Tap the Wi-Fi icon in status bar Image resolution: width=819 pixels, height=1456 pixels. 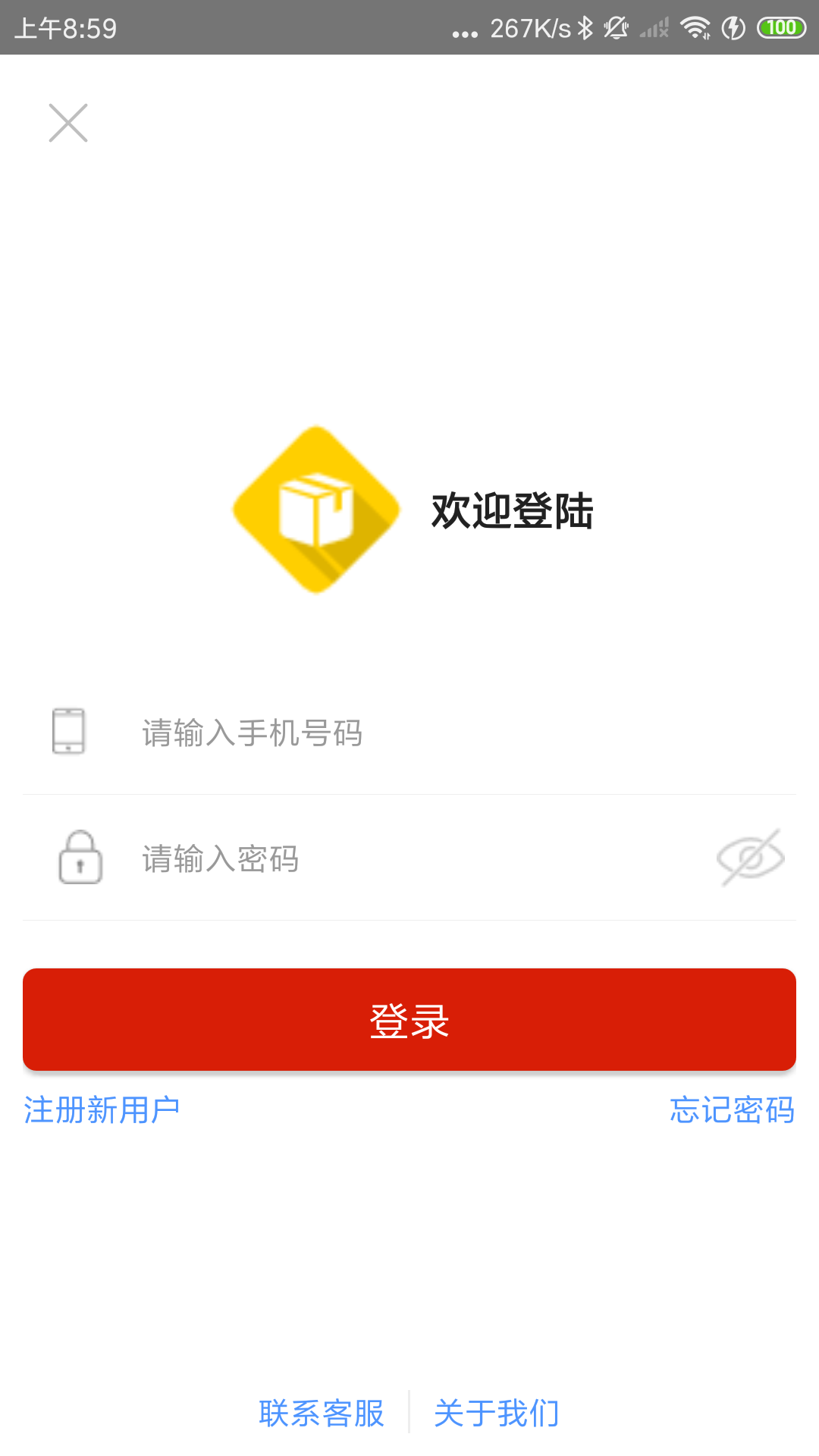pos(695,28)
